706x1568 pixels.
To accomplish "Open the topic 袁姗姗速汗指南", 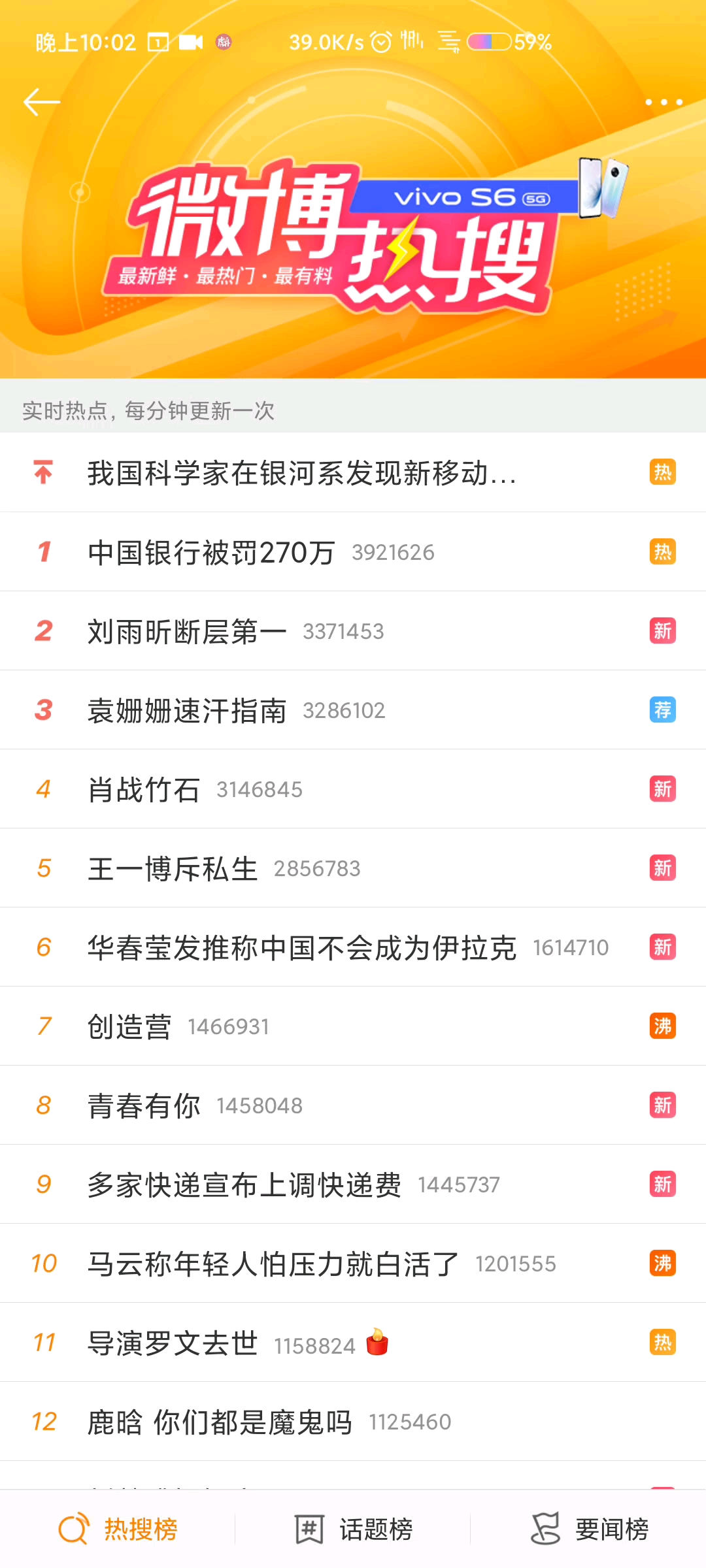I will click(x=187, y=711).
